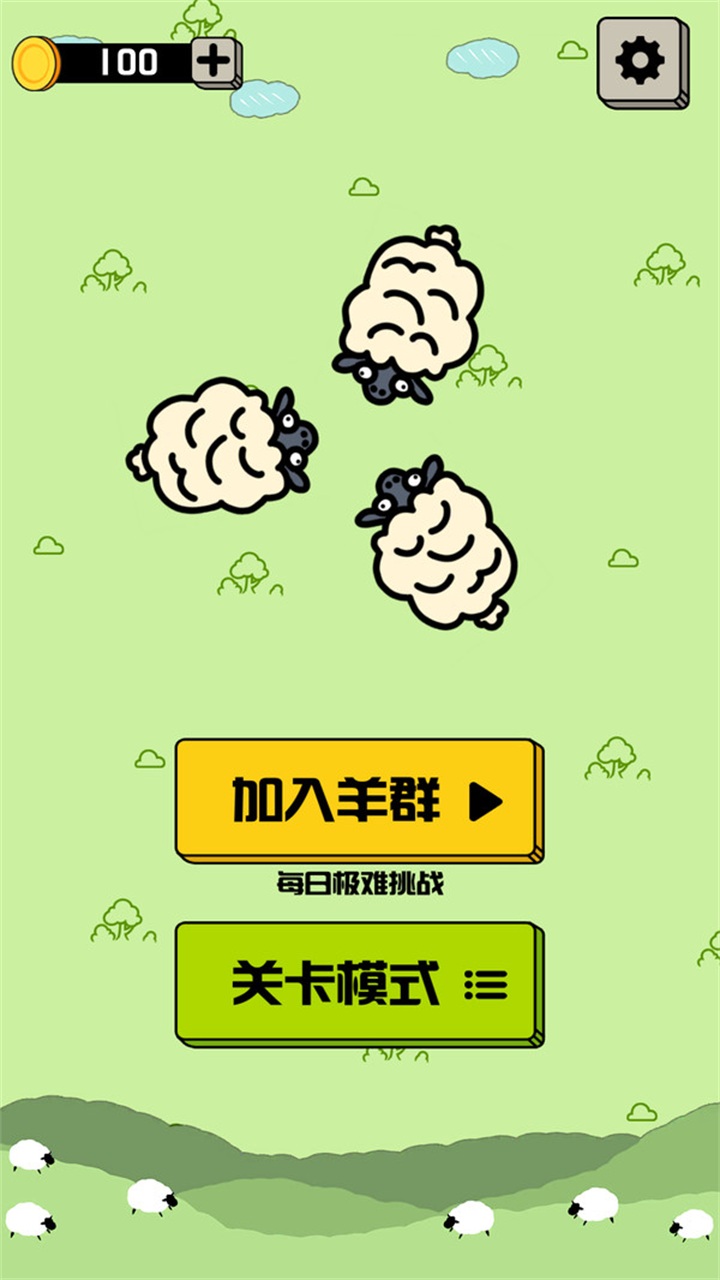720x1280 pixels.
Task: Open the settings gear
Action: point(640,61)
